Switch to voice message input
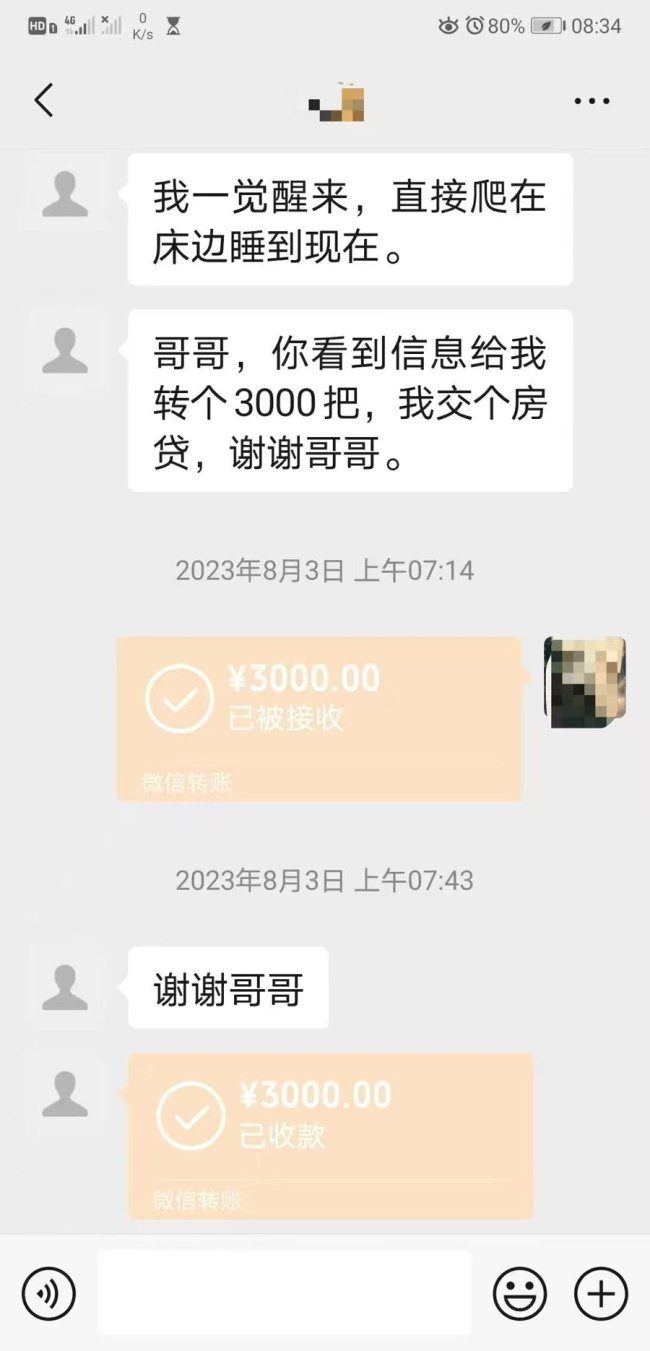This screenshot has width=650, height=1351. click(x=48, y=1293)
